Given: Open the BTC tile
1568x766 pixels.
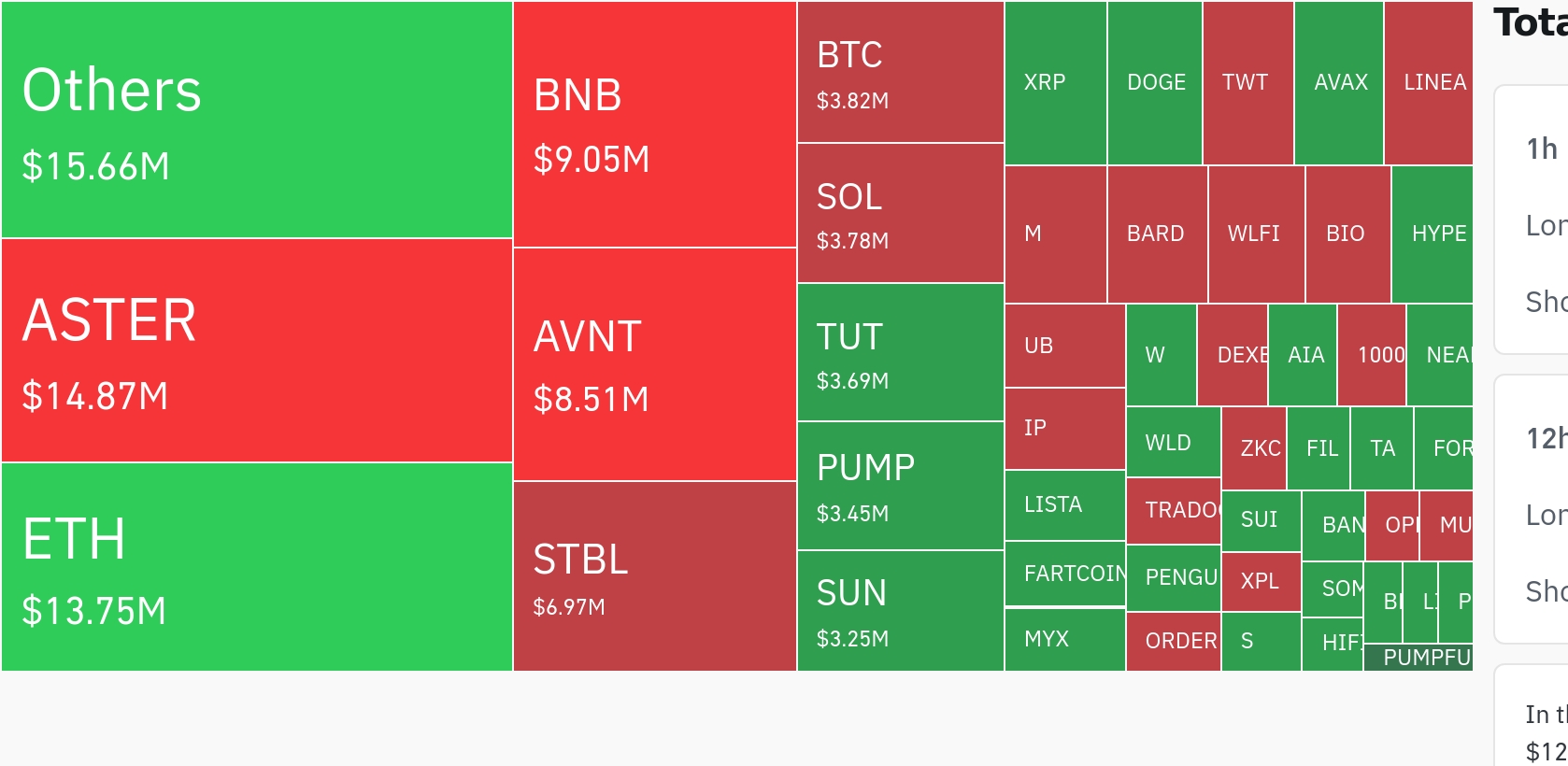Looking at the screenshot, I should pyautogui.click(x=900, y=72).
